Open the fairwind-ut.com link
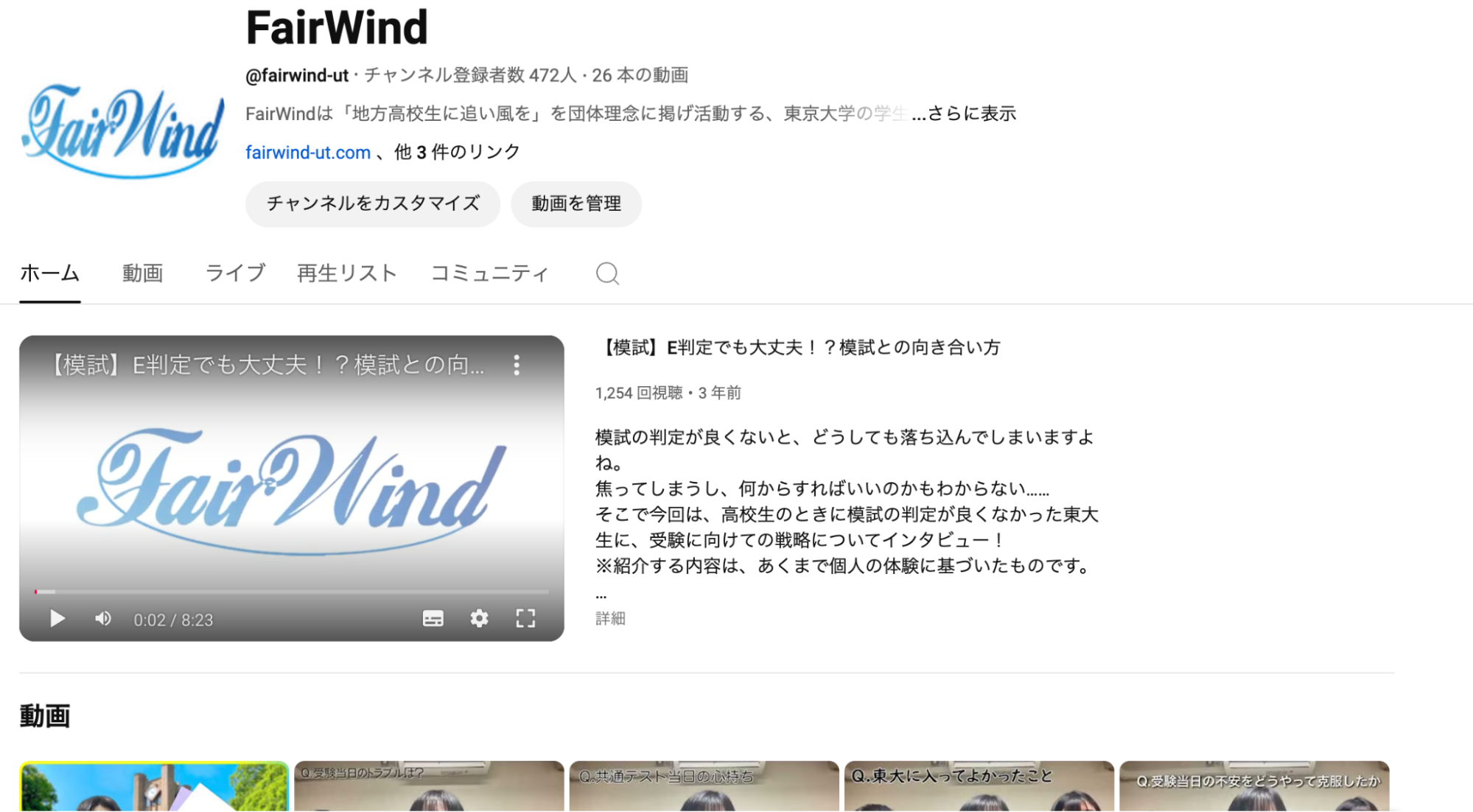Screen dimensions: 1473x812 click(x=308, y=153)
